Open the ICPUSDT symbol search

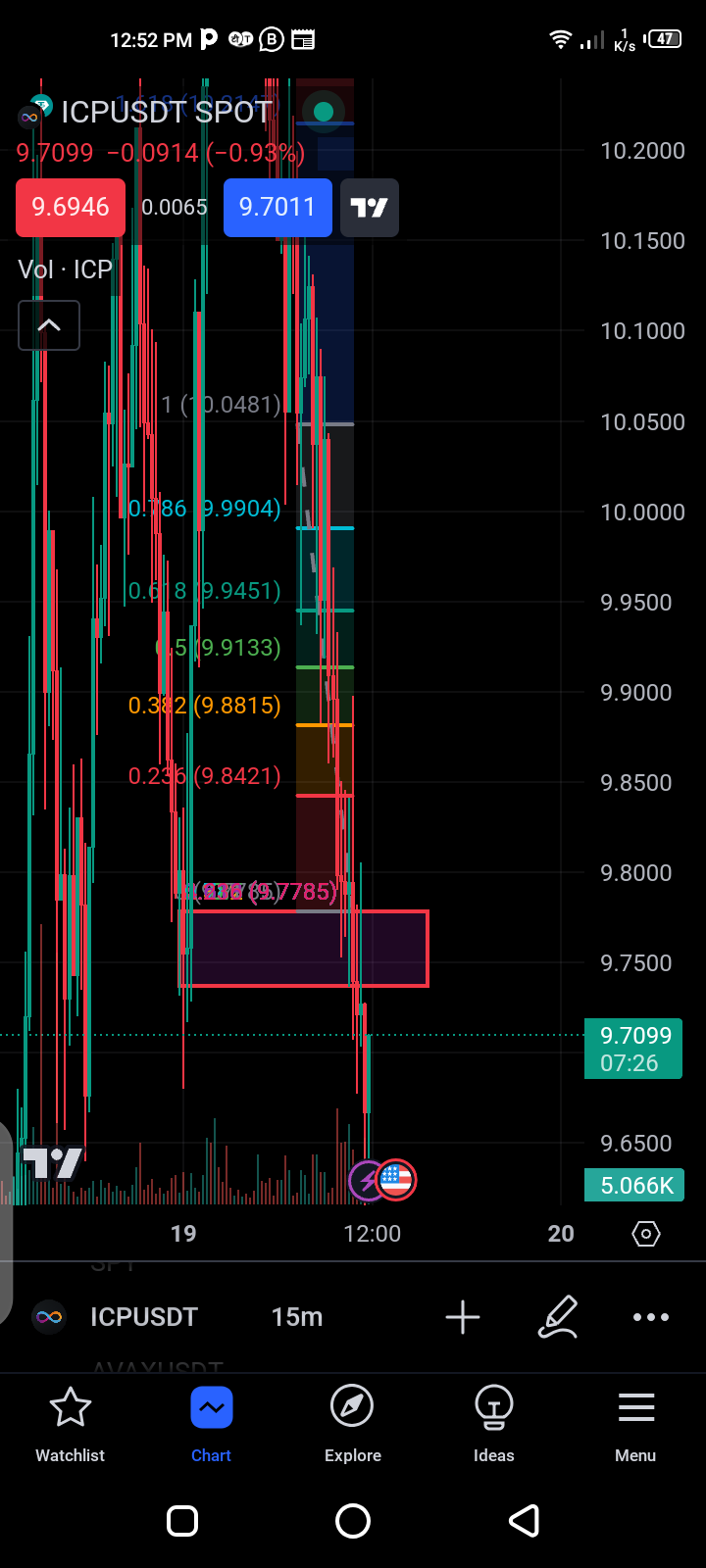(x=143, y=1317)
